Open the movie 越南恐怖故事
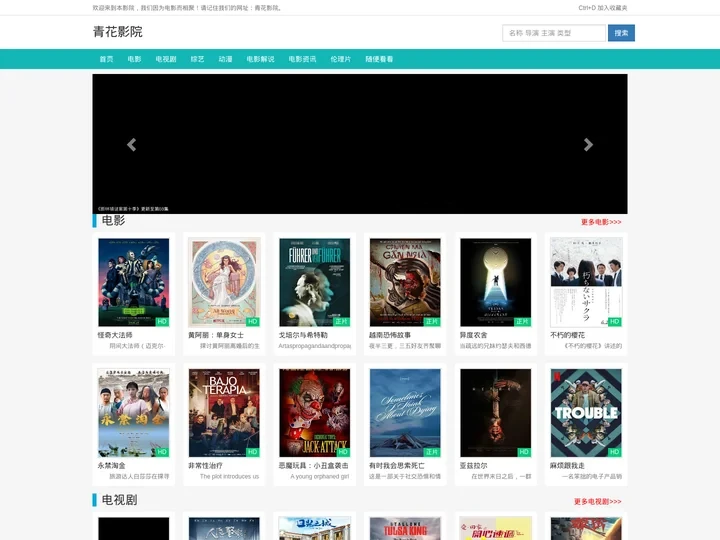Image resolution: width=720 pixels, height=540 pixels. [405, 282]
